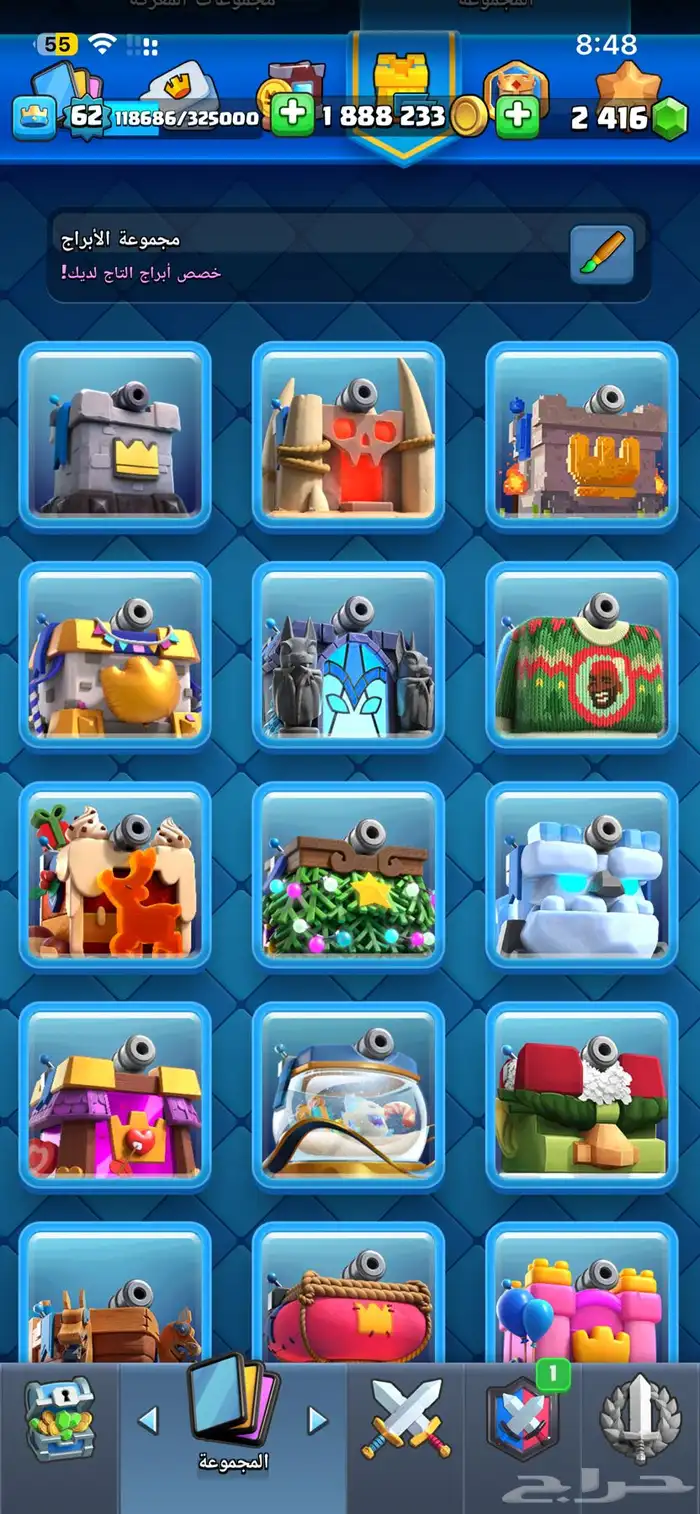This screenshot has height=1514, width=700.
Task: Open the clan shield tab with badge
Action: [522, 1420]
